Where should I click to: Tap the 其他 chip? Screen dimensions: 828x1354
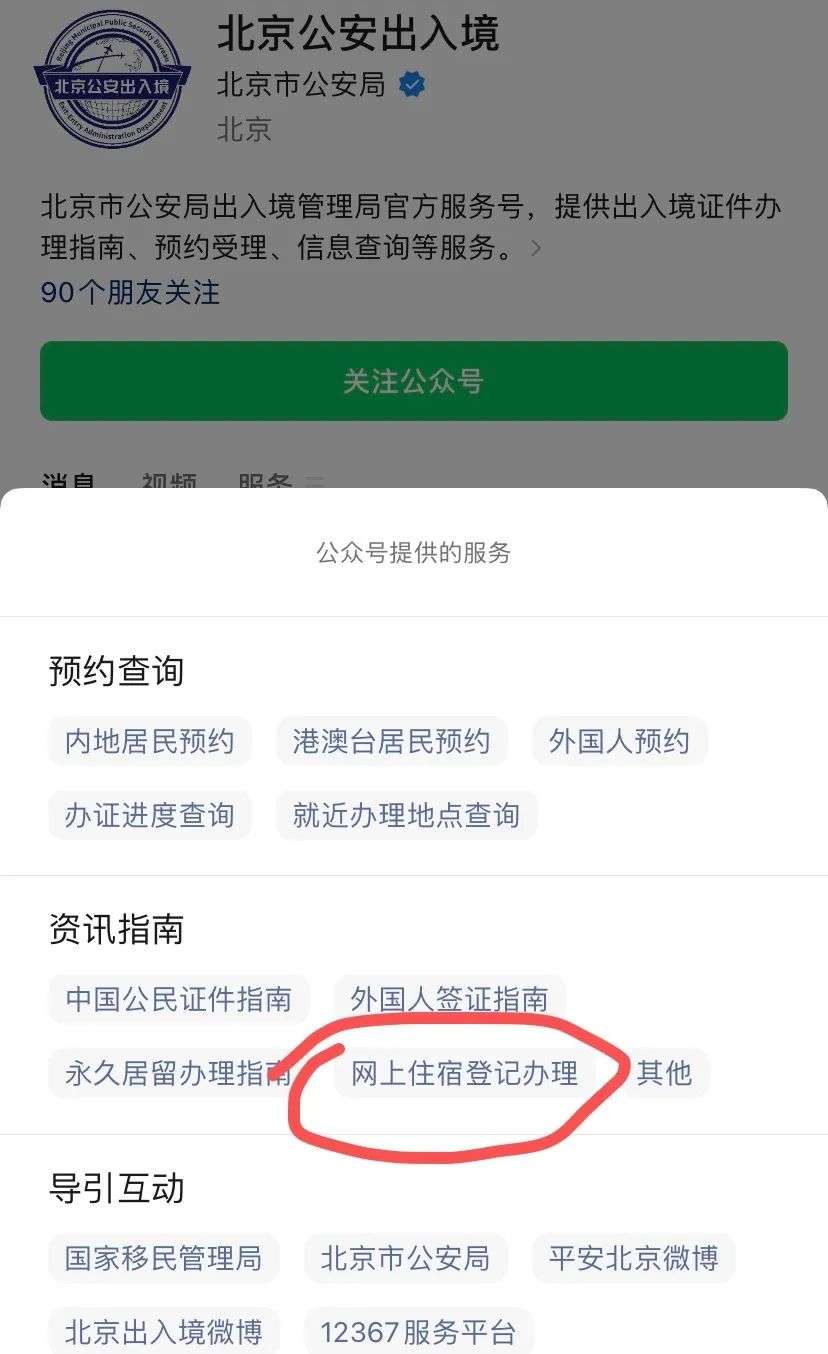[664, 1073]
